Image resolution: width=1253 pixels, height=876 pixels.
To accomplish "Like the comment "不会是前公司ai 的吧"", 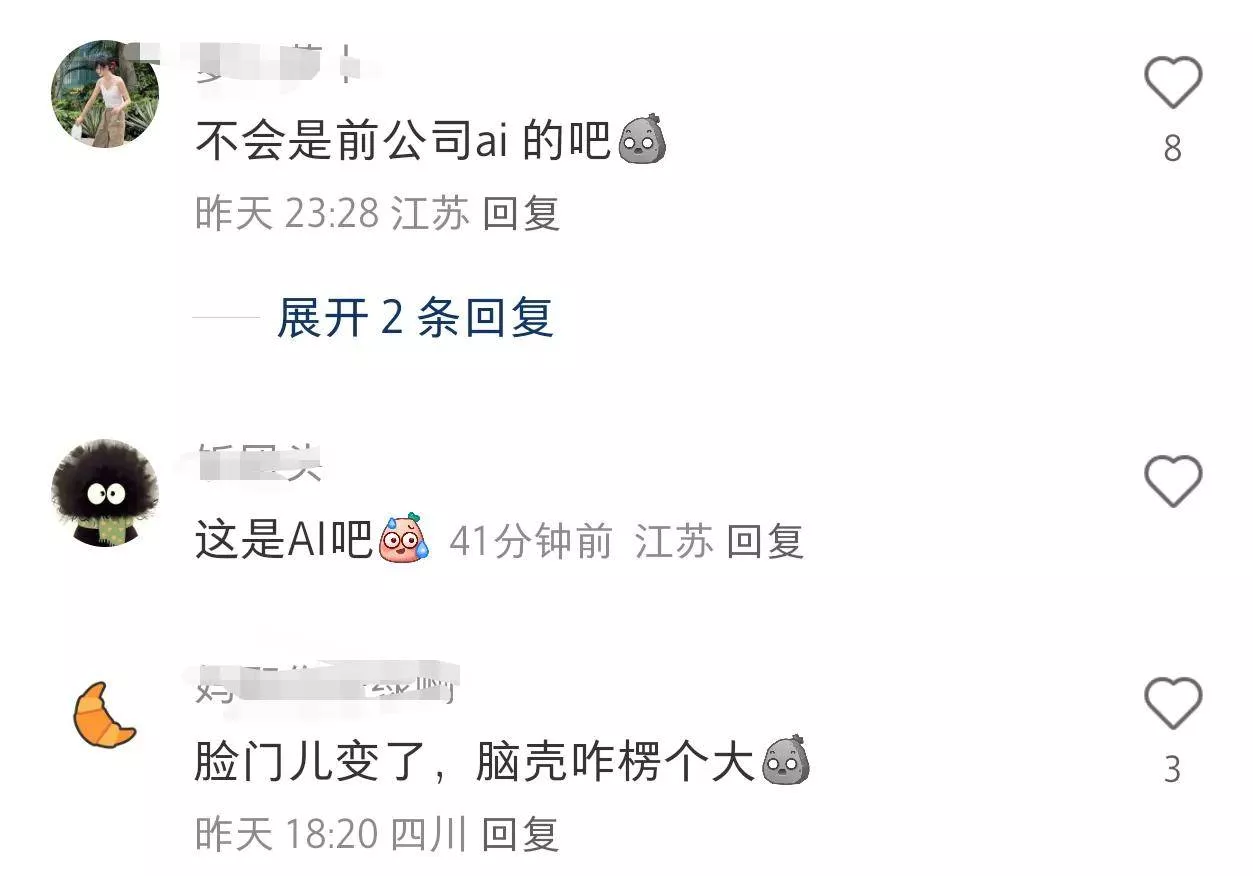I will click(1172, 82).
